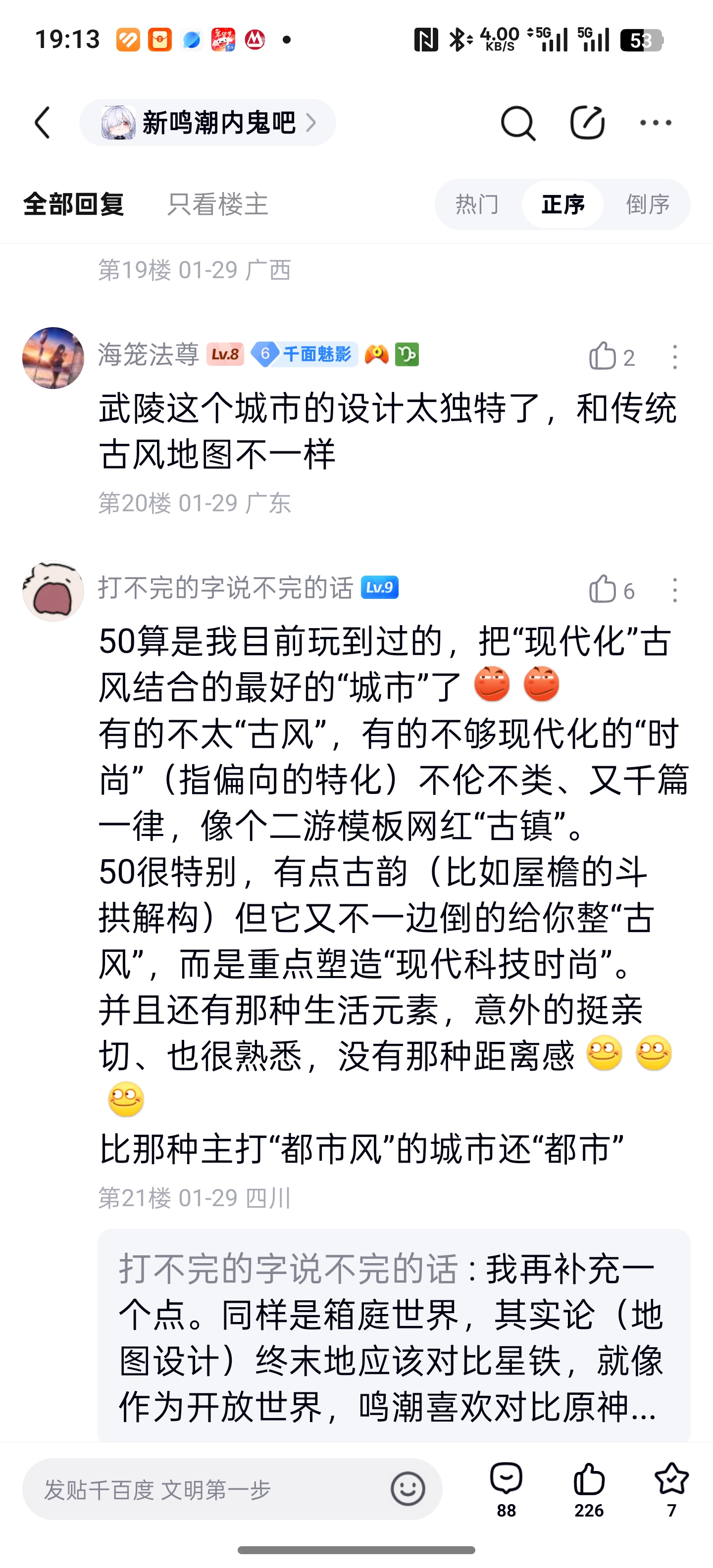
Task: Open the emoji picker in reply bar
Action: [407, 1489]
